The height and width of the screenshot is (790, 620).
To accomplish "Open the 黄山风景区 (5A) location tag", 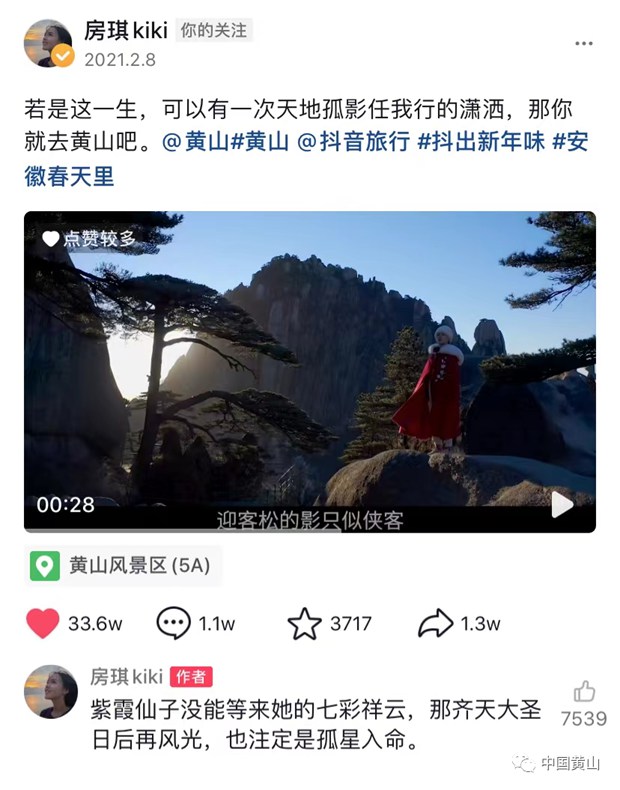I will click(x=123, y=566).
